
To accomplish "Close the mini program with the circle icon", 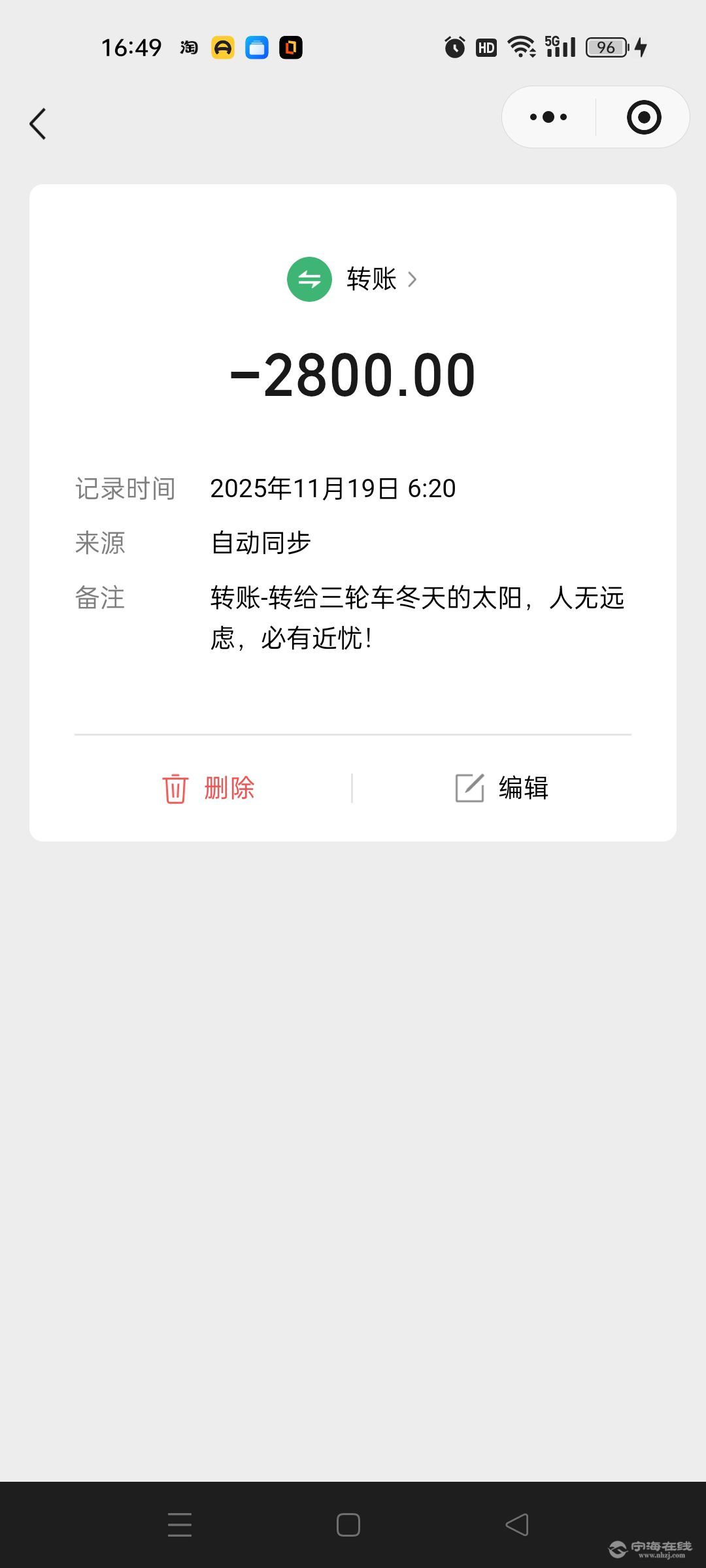I will pos(643,118).
